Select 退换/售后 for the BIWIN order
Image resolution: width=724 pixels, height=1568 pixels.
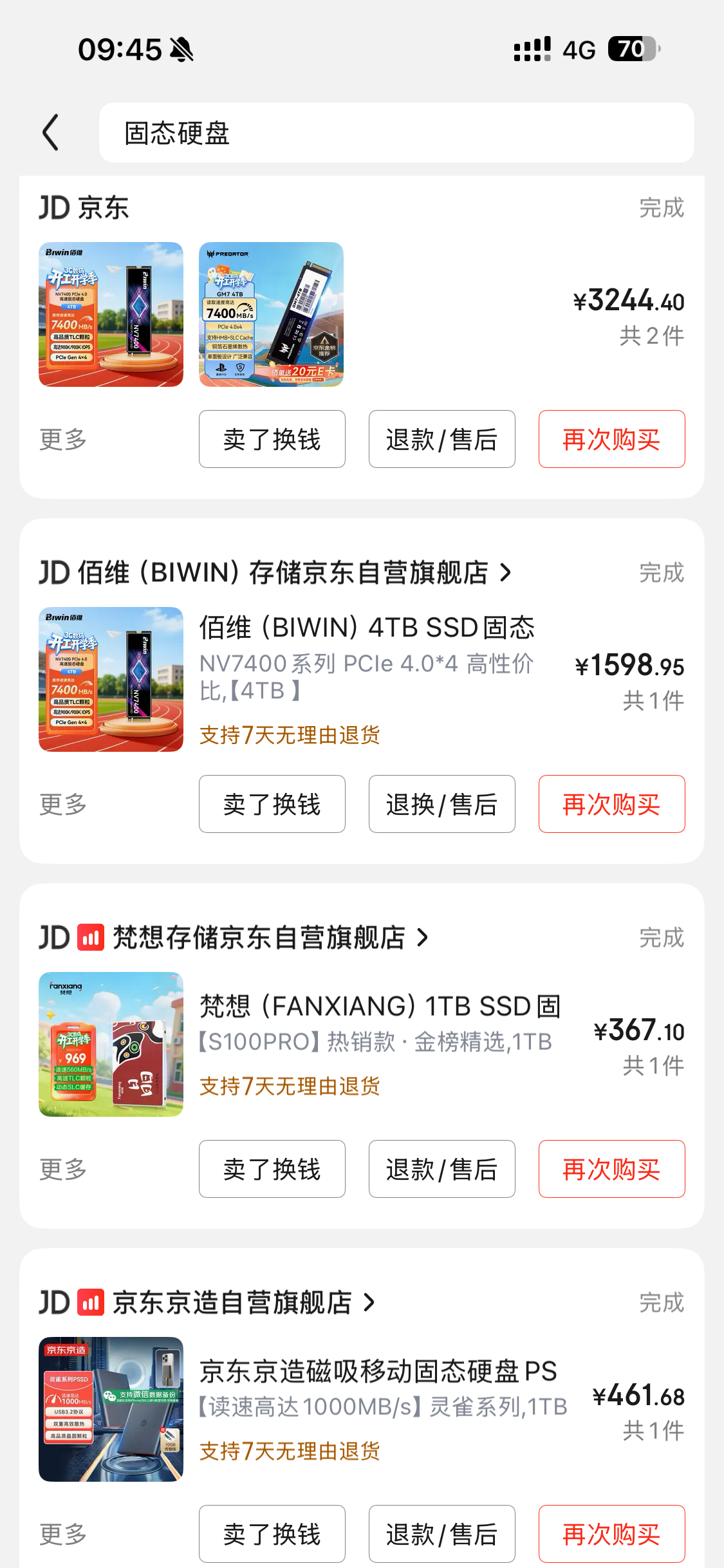click(441, 805)
